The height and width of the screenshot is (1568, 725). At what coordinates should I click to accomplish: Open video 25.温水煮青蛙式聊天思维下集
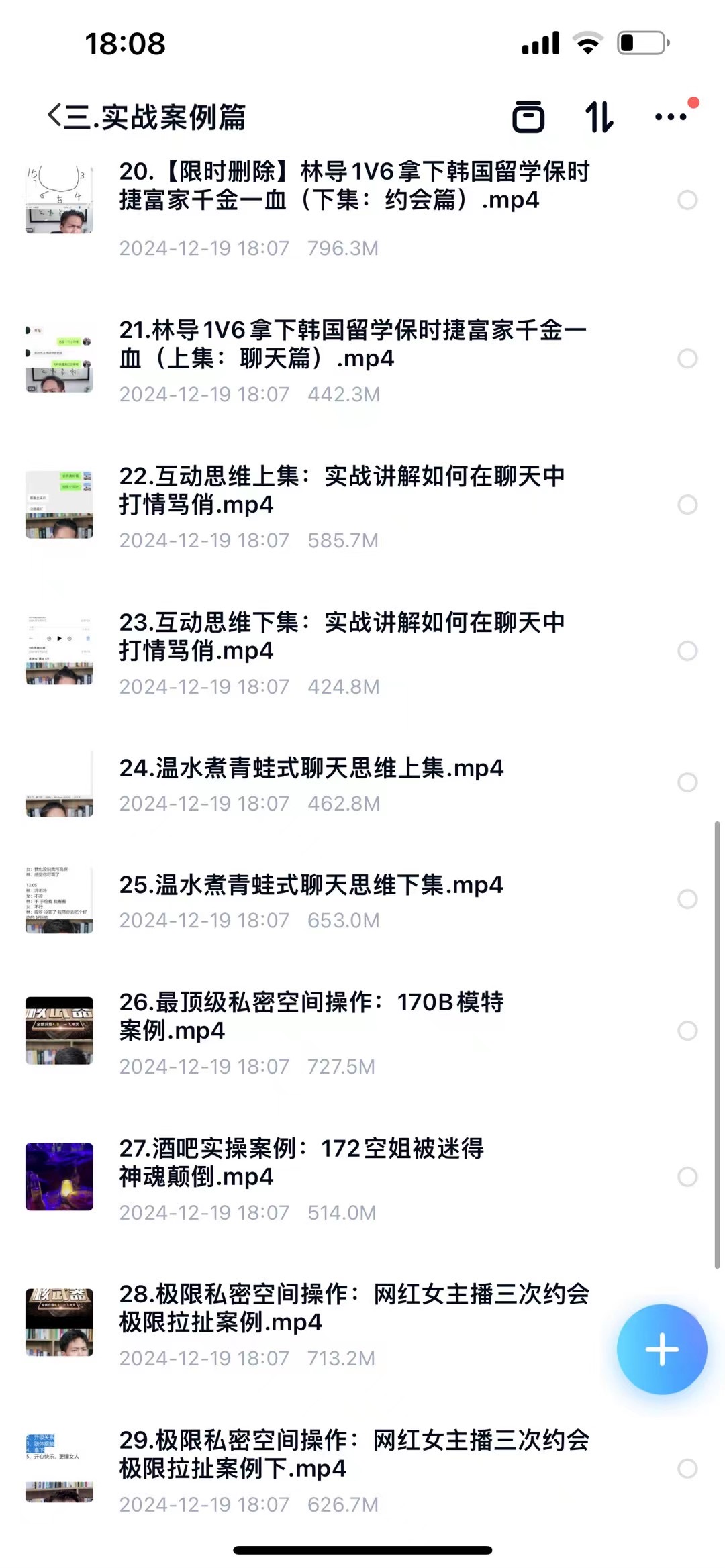pyautogui.click(x=311, y=885)
